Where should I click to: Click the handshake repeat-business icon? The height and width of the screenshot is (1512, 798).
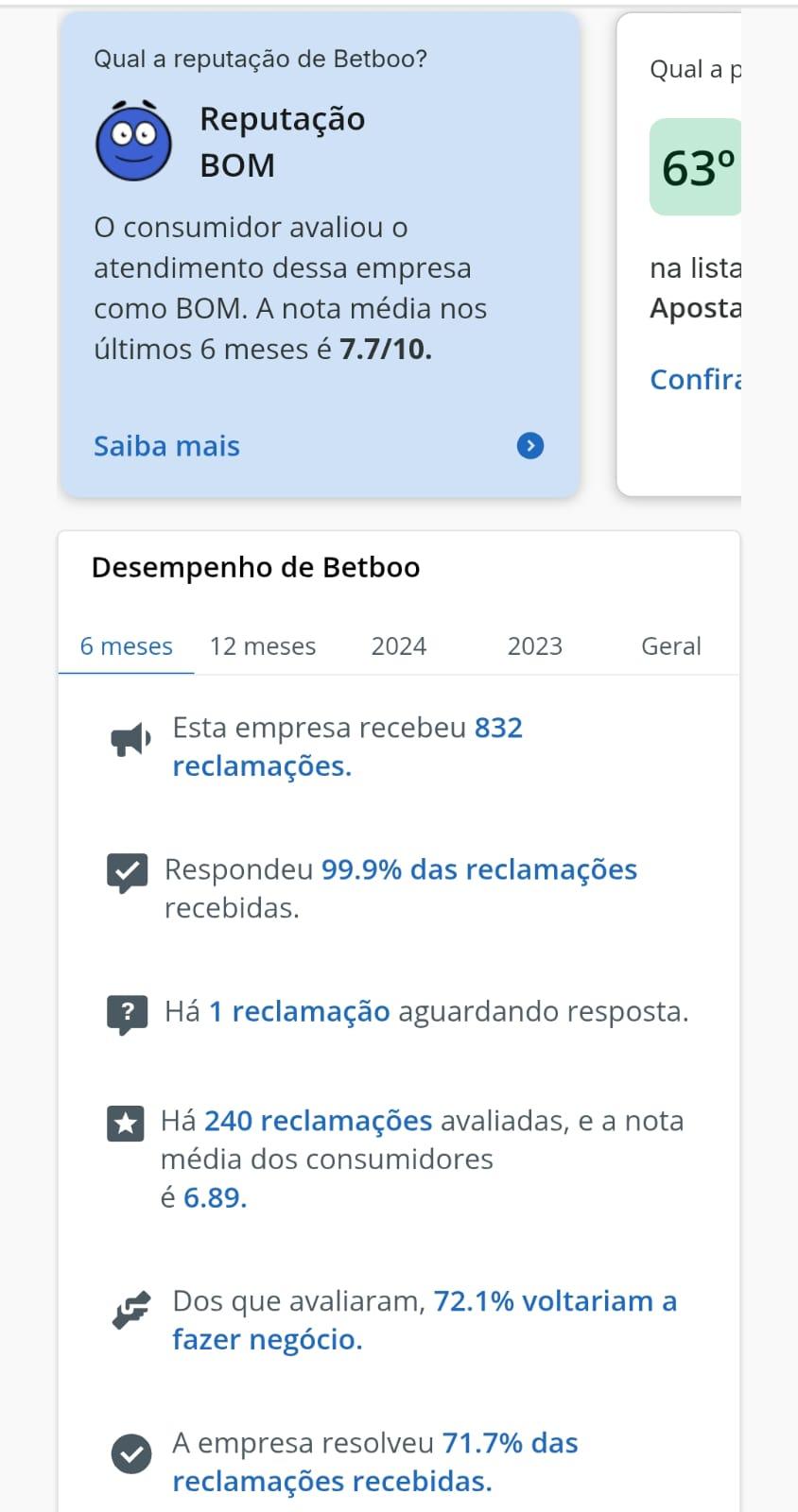pos(132,1307)
